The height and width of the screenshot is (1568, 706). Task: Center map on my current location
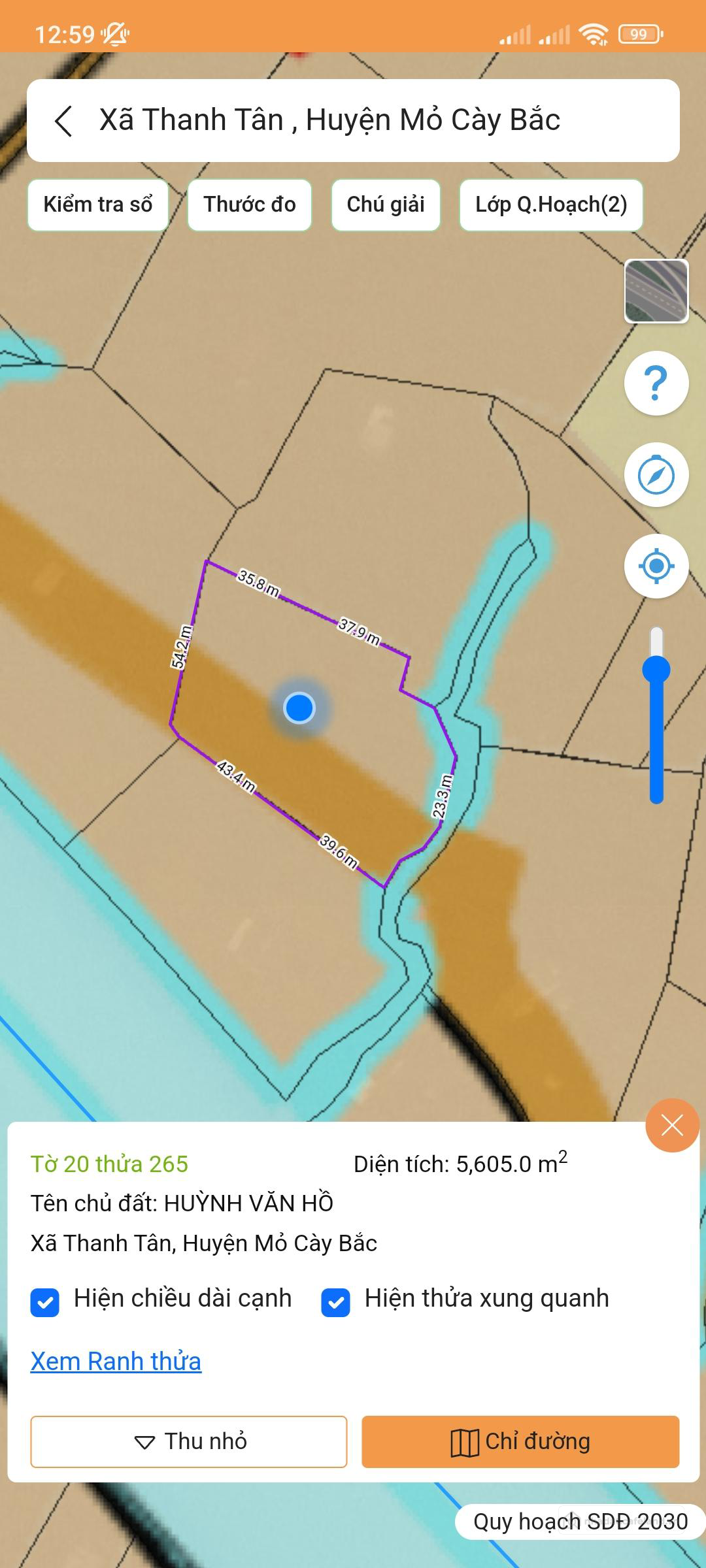coord(656,566)
